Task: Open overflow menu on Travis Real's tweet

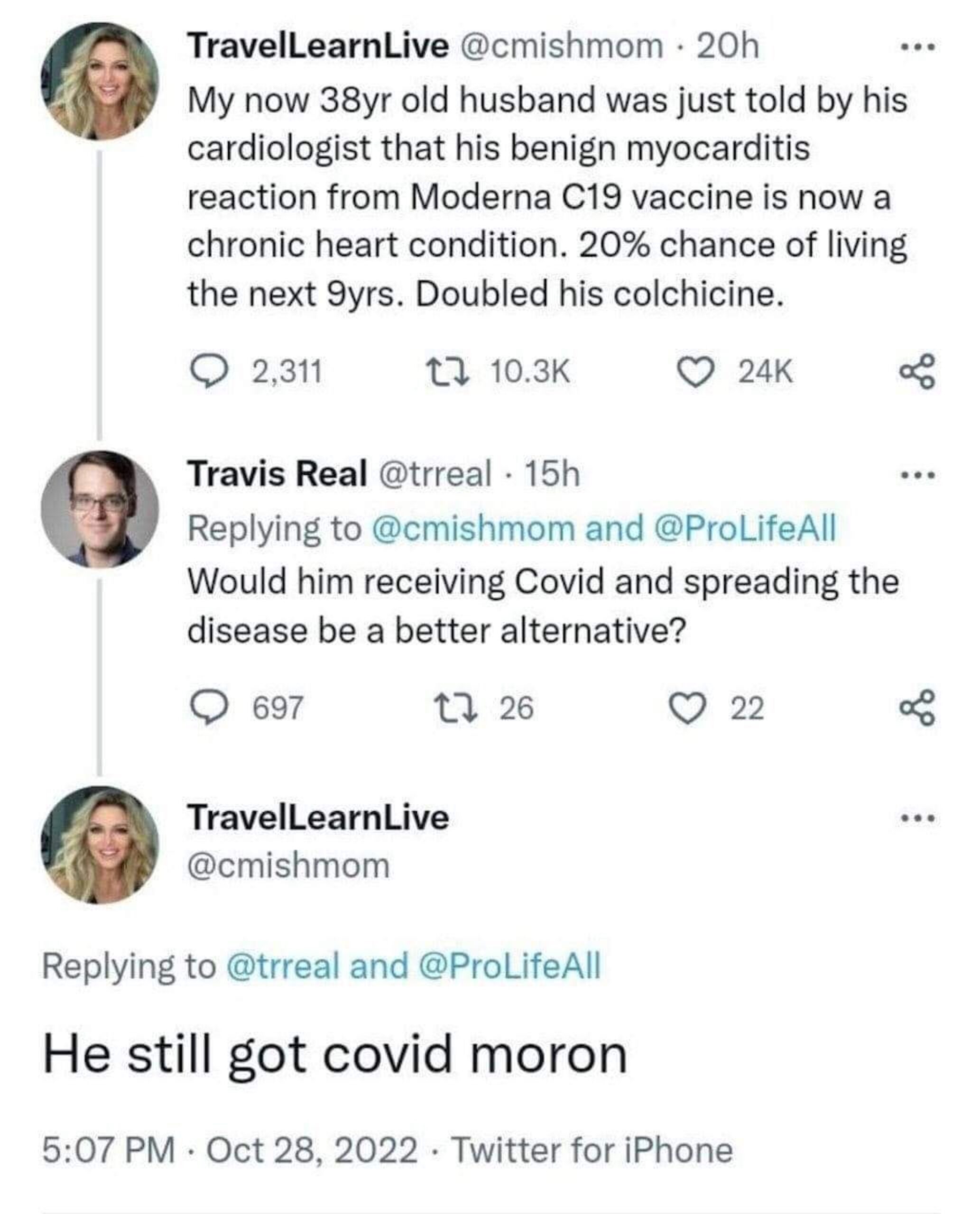Action: tap(917, 476)
